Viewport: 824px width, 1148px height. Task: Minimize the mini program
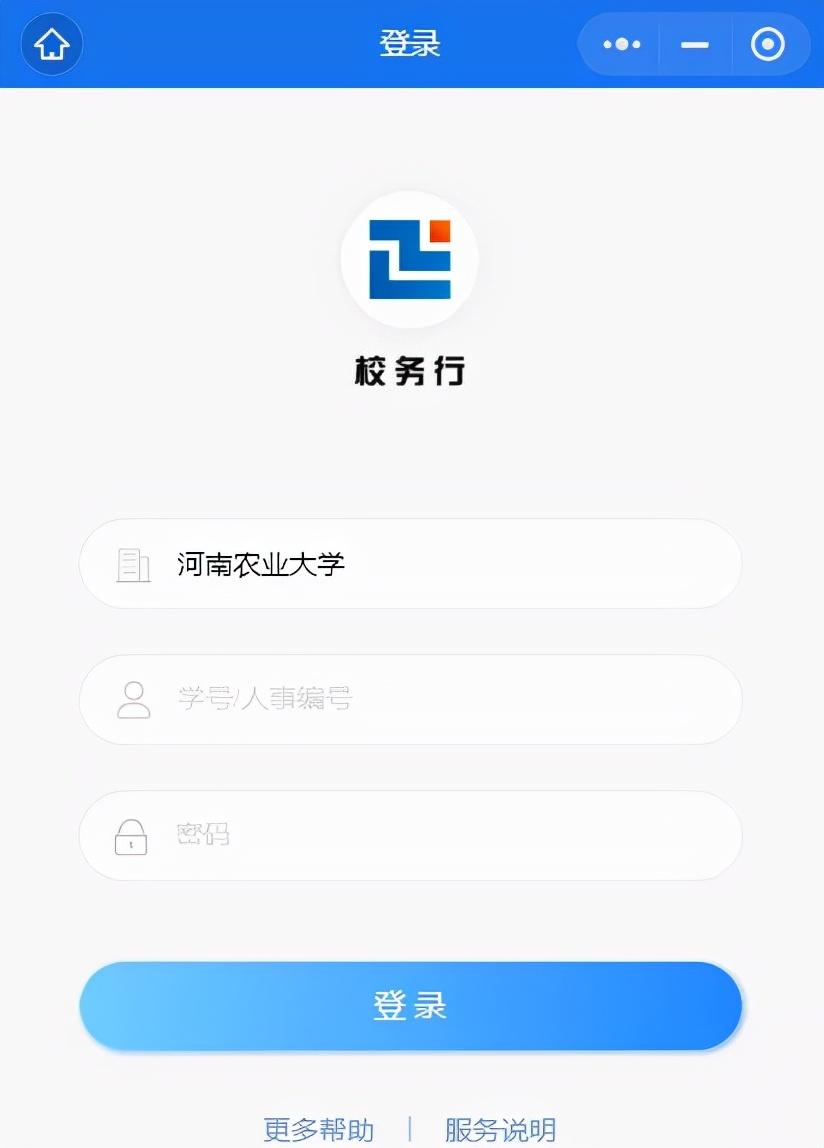(695, 45)
